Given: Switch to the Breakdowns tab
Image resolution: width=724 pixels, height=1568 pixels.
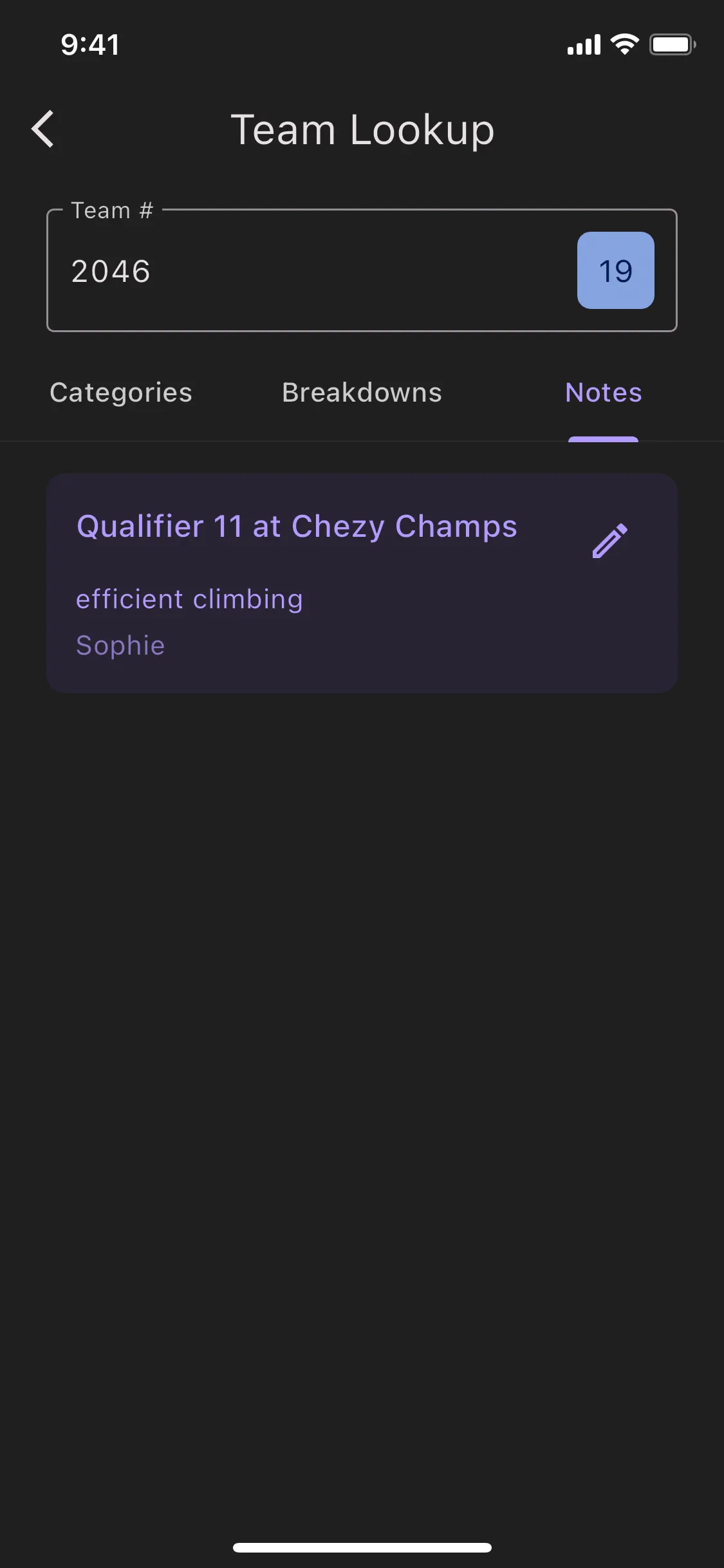Looking at the screenshot, I should (362, 393).
